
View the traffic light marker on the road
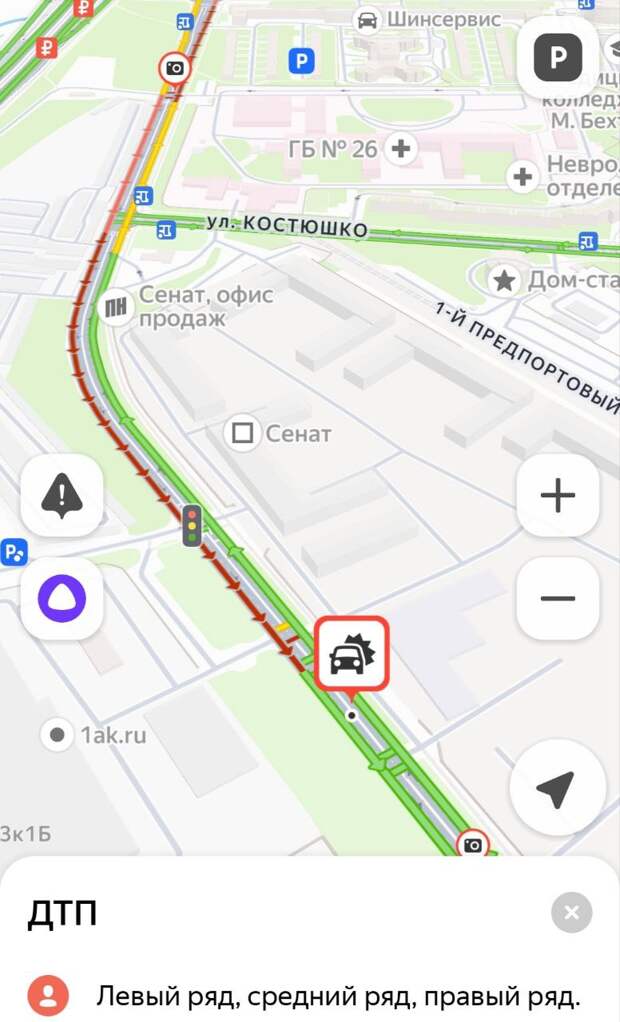pos(192,524)
